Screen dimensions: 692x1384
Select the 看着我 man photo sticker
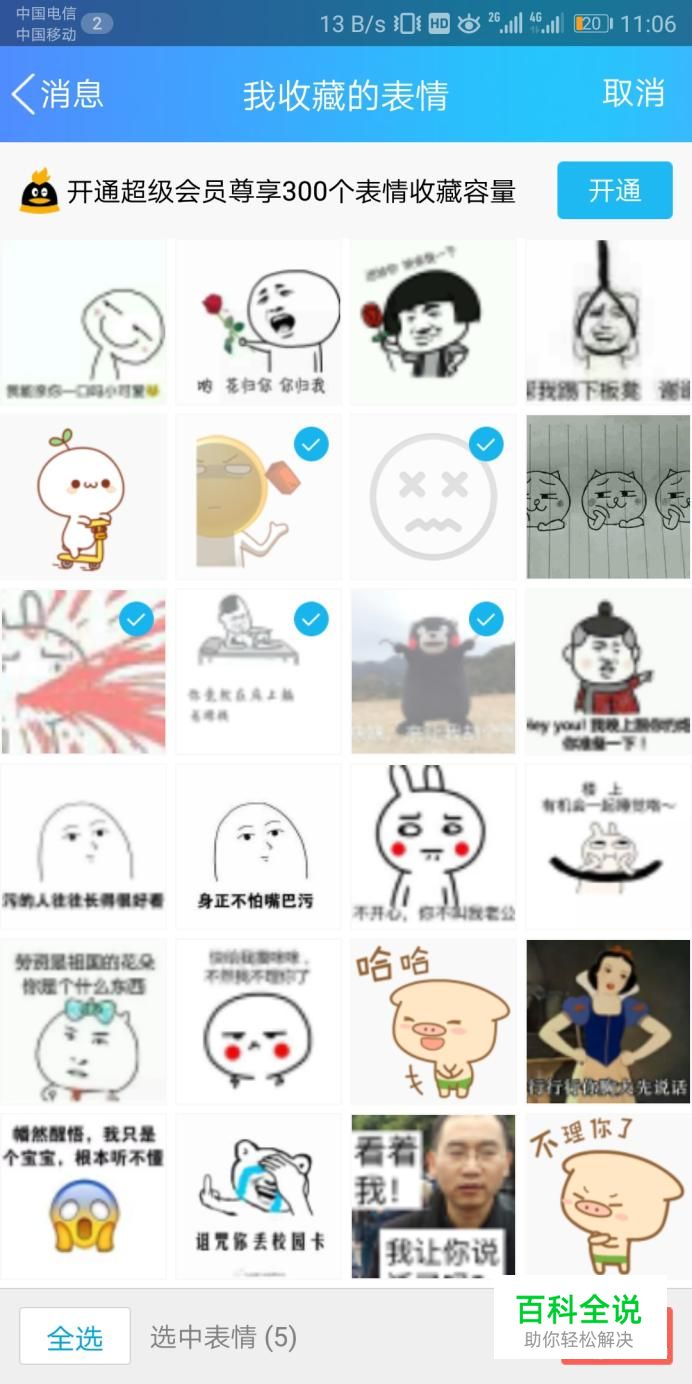click(x=433, y=1196)
